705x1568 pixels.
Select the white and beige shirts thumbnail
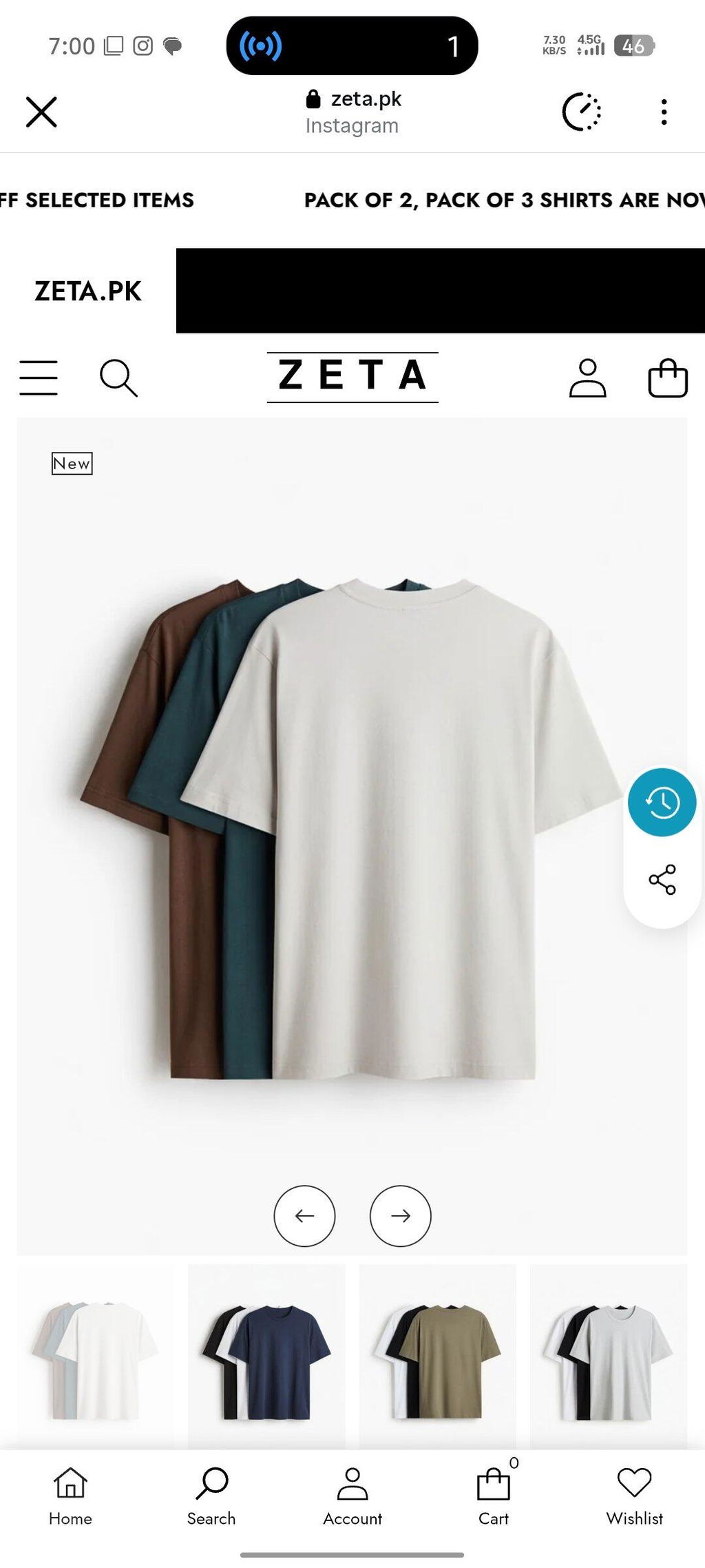pyautogui.click(x=96, y=1356)
